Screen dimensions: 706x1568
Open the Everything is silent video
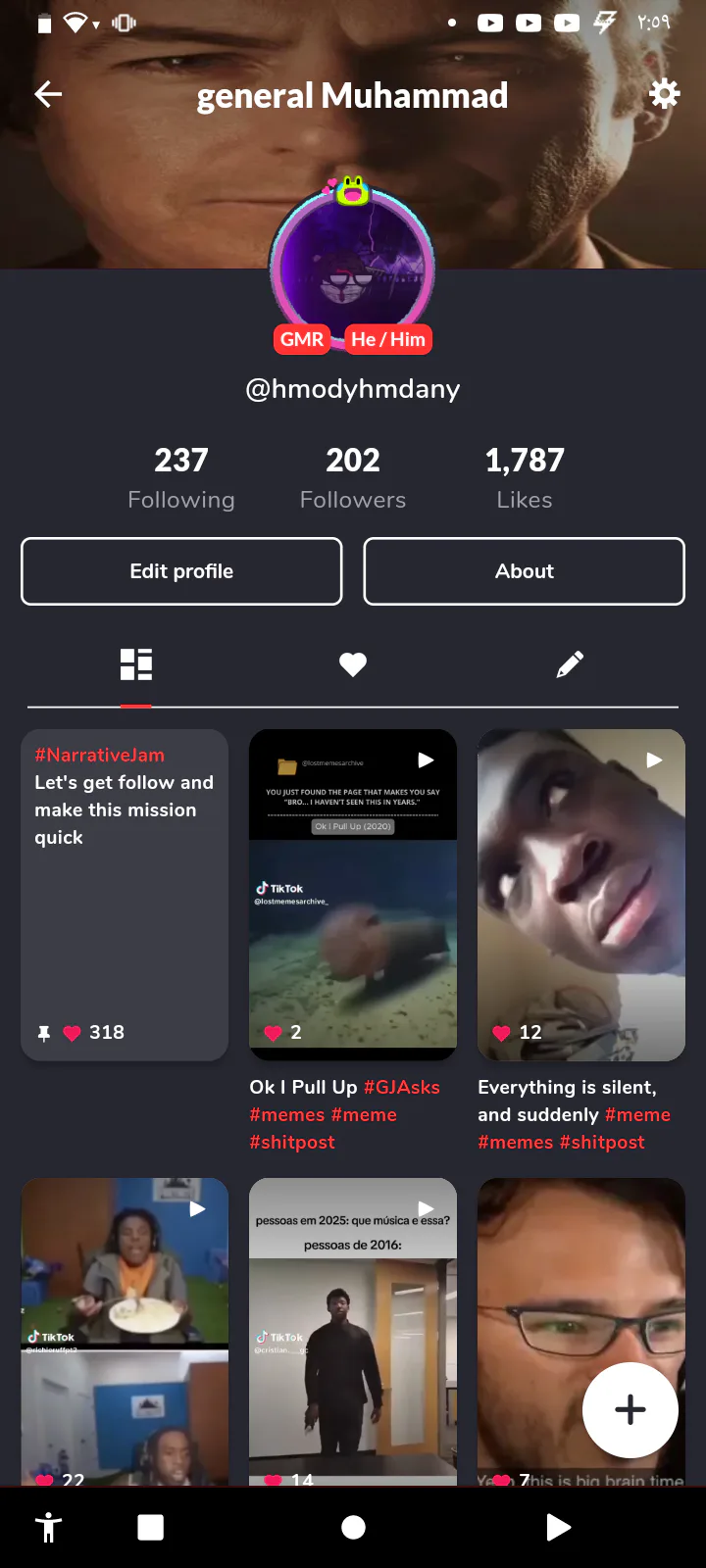click(x=581, y=895)
